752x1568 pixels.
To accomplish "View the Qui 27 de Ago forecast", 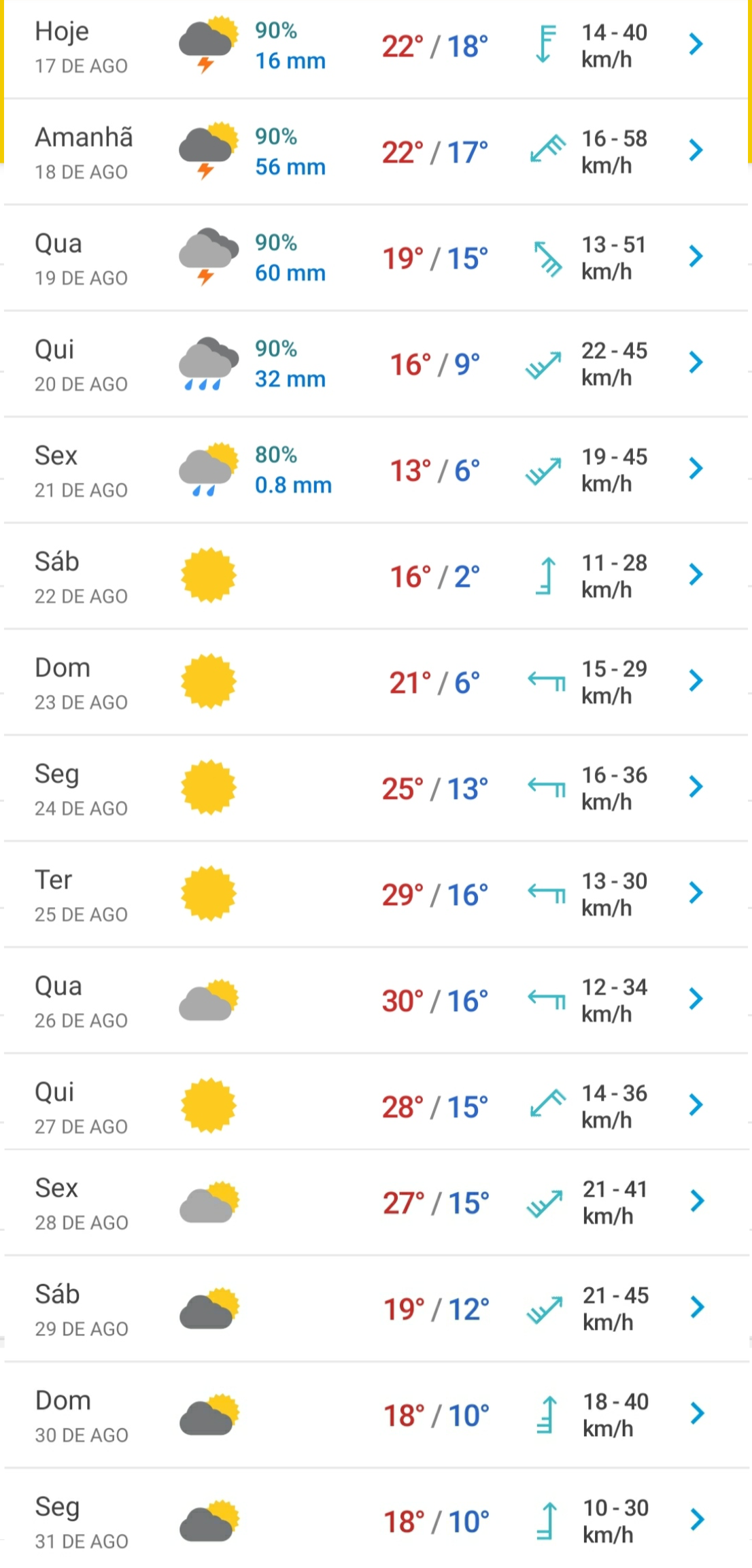I will pyautogui.click(x=376, y=1102).
